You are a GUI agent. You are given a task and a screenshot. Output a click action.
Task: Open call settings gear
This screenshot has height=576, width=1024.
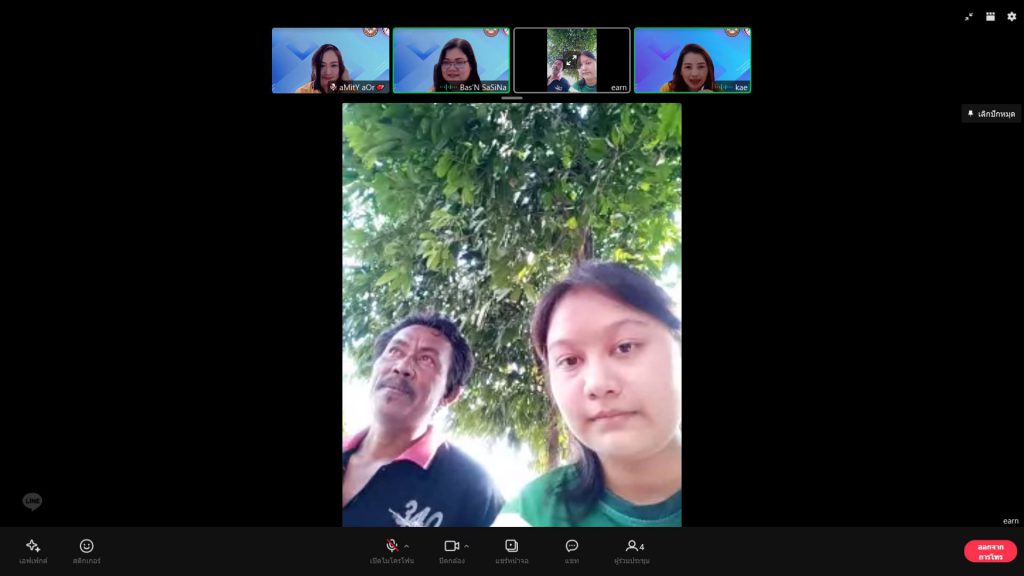point(1011,16)
